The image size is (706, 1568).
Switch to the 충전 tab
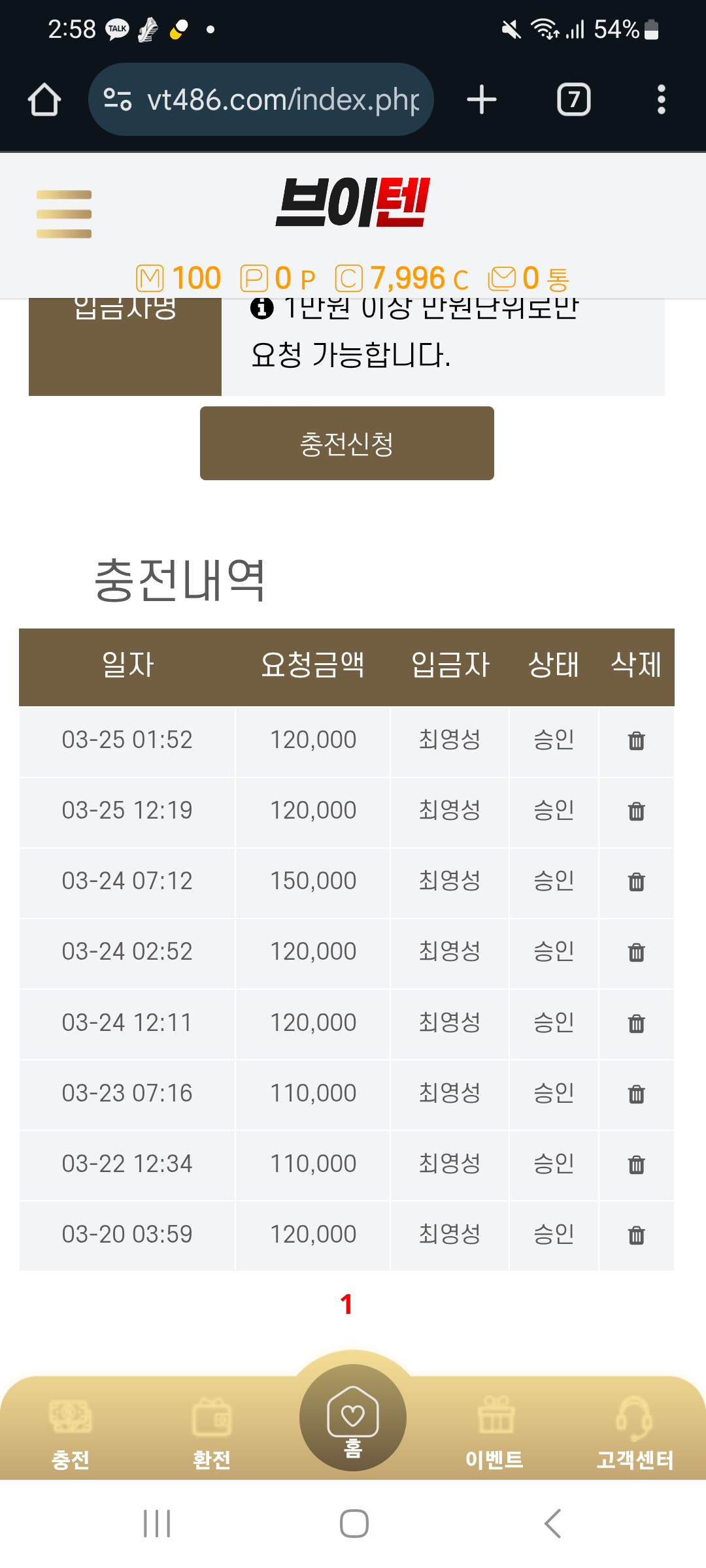(71, 1431)
